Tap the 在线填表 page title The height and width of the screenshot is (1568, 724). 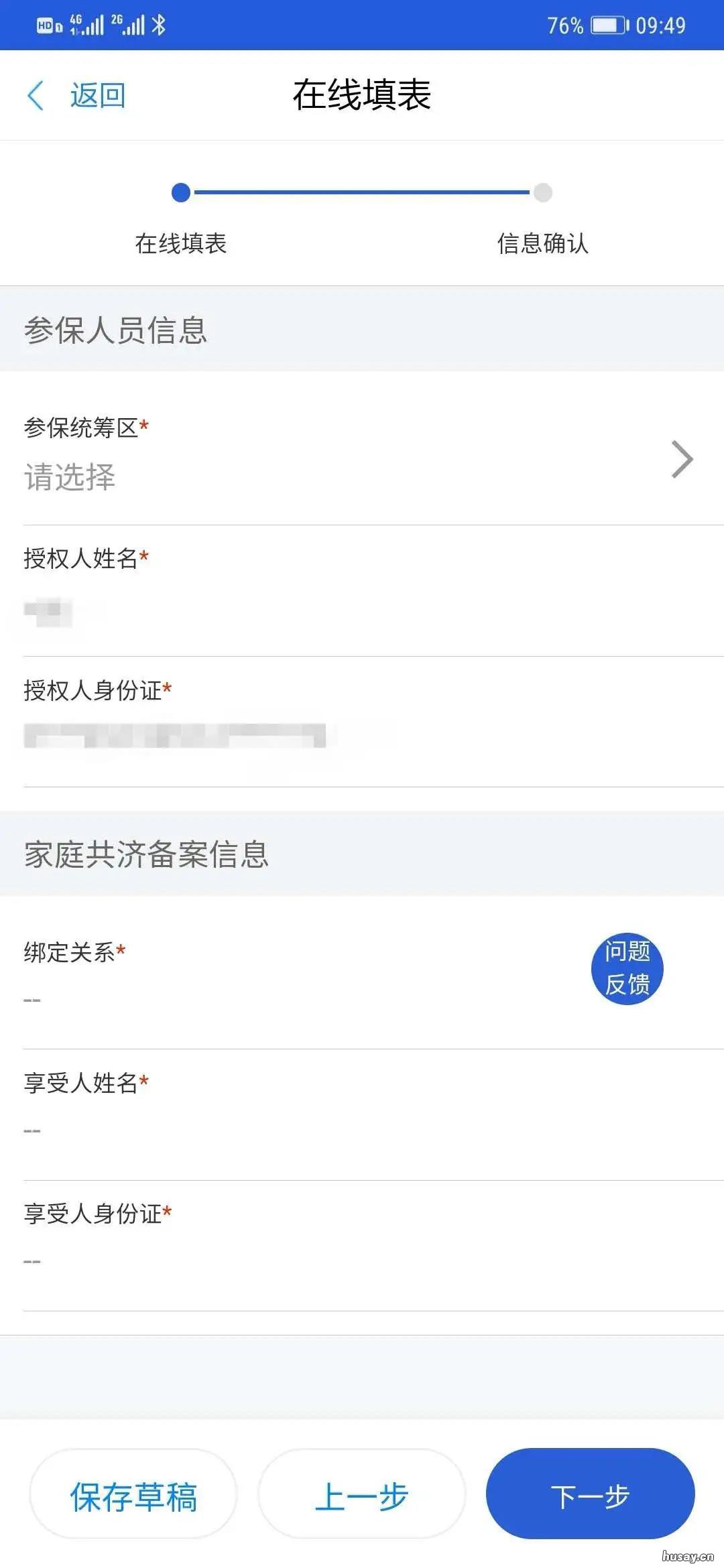pos(362,94)
